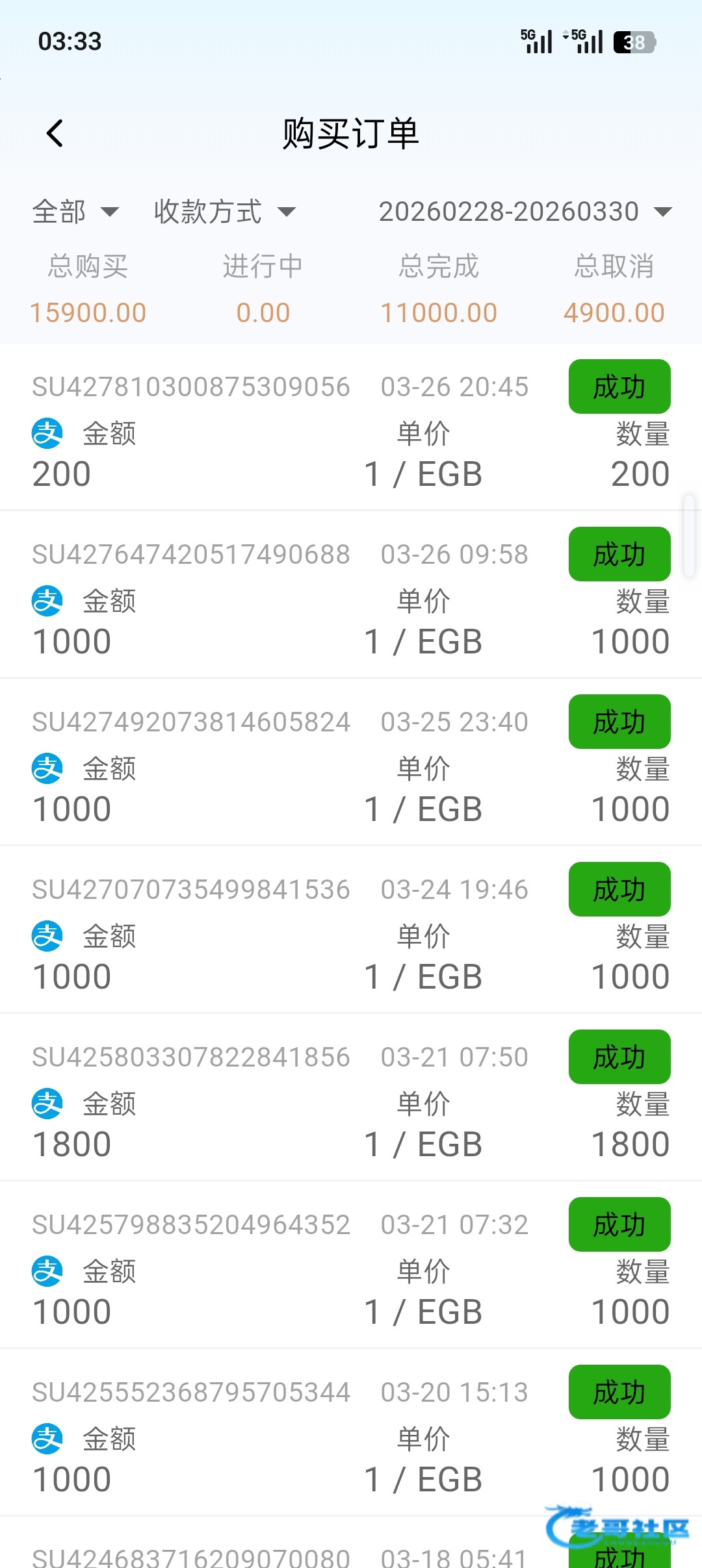The image size is (702, 1568).
Task: Open order SU427810300875309056
Action: [x=351, y=427]
